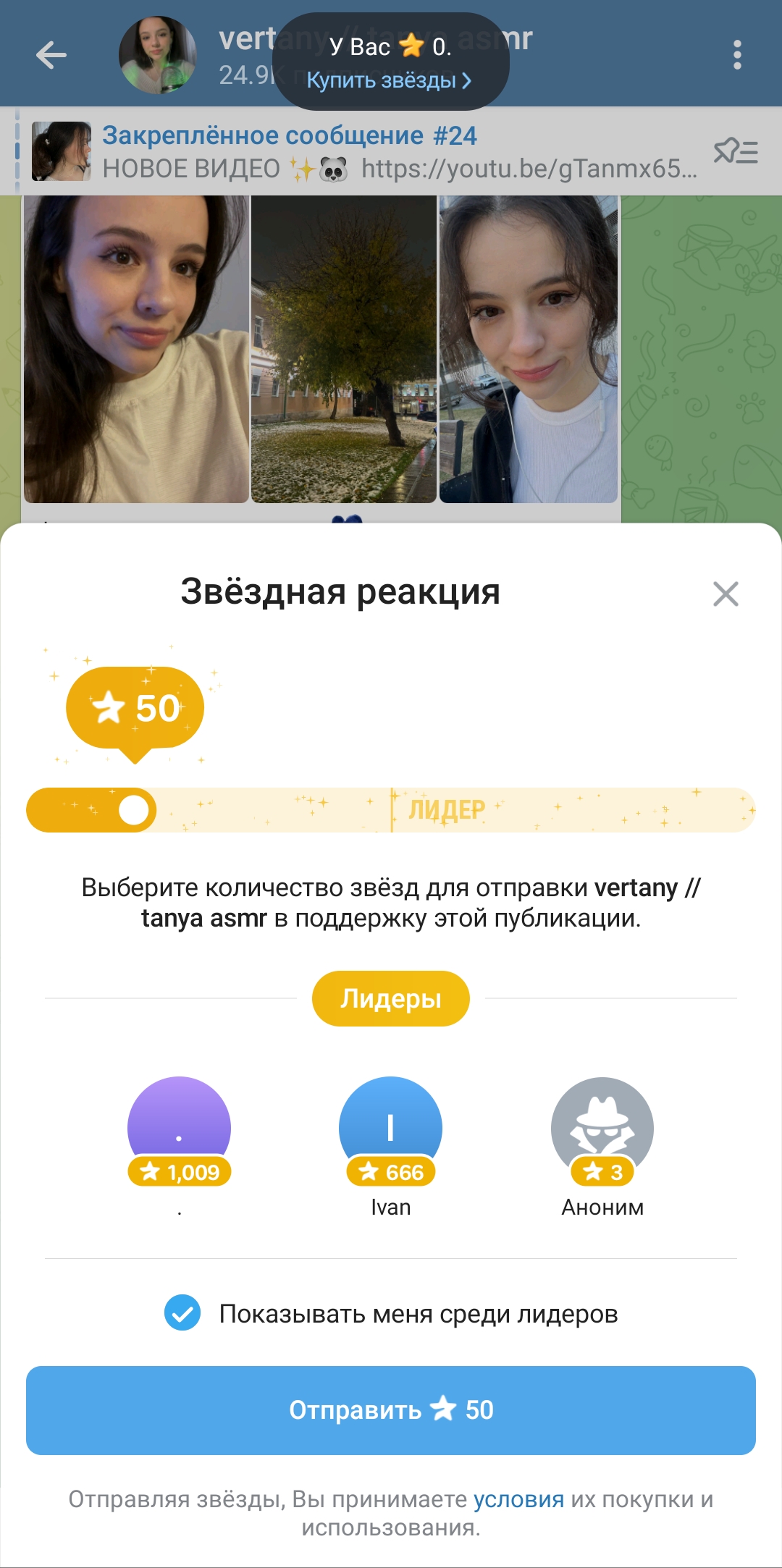782x1568 pixels.
Task: Open the условия terms link
Action: click(x=518, y=1499)
